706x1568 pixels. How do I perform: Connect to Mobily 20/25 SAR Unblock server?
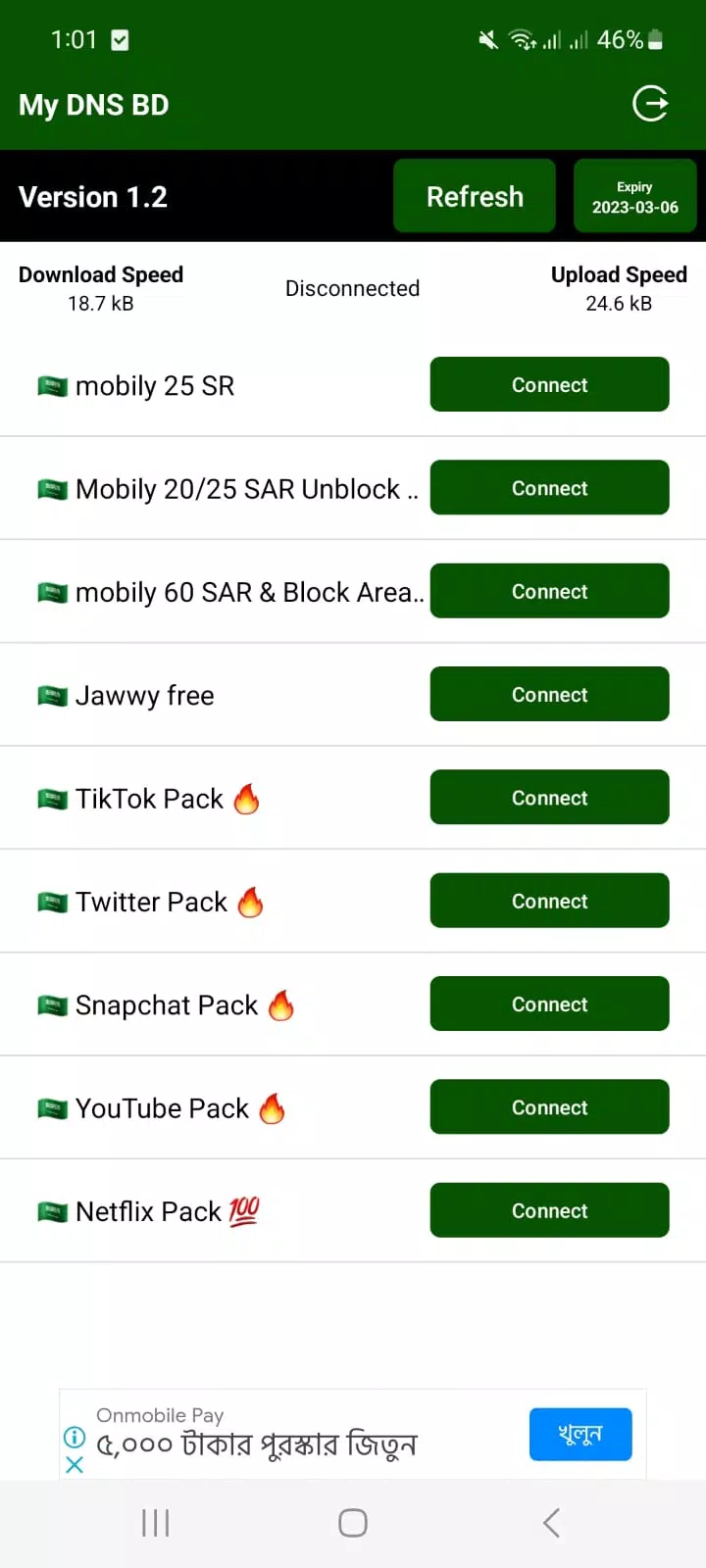pyautogui.click(x=549, y=487)
